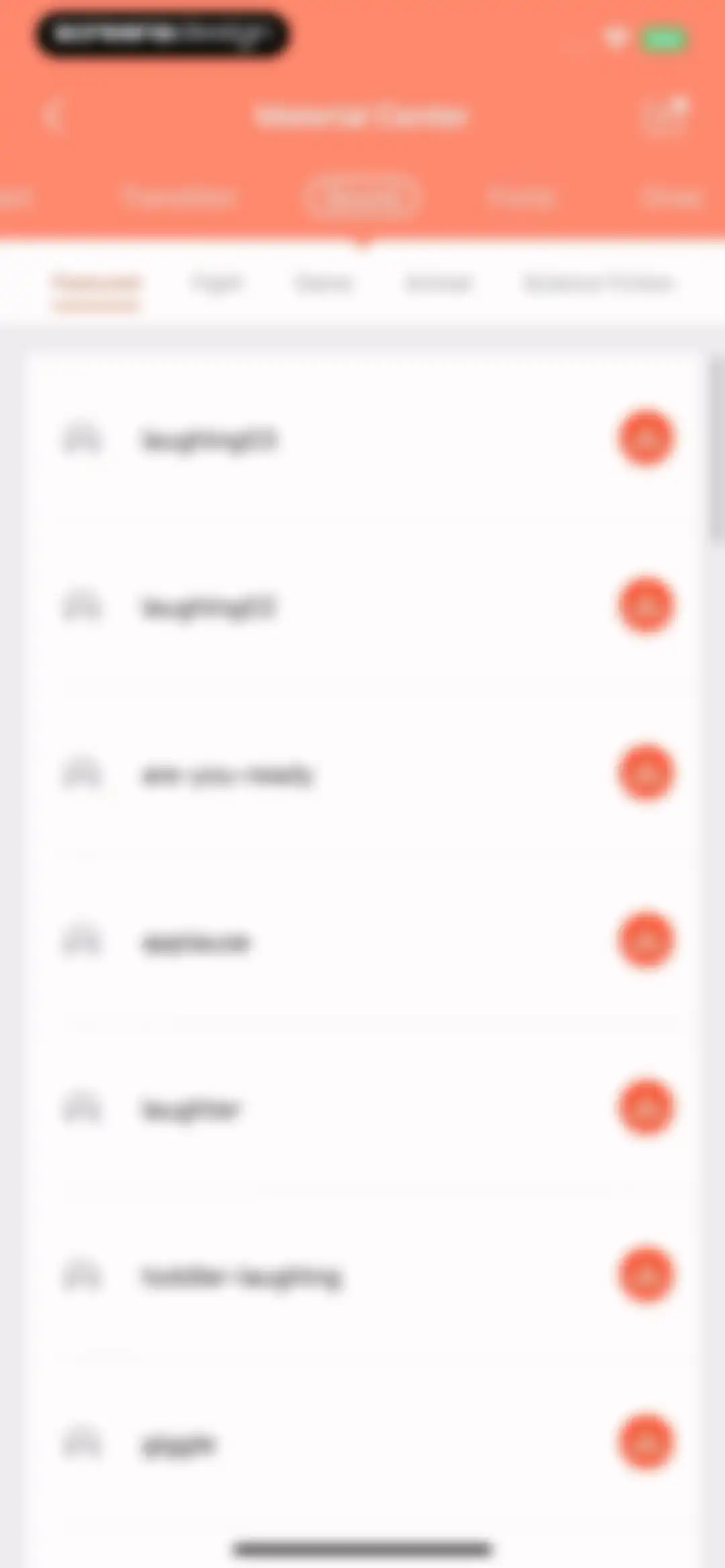Switch to the Game sub-tab
The image size is (725, 1568).
tap(324, 283)
